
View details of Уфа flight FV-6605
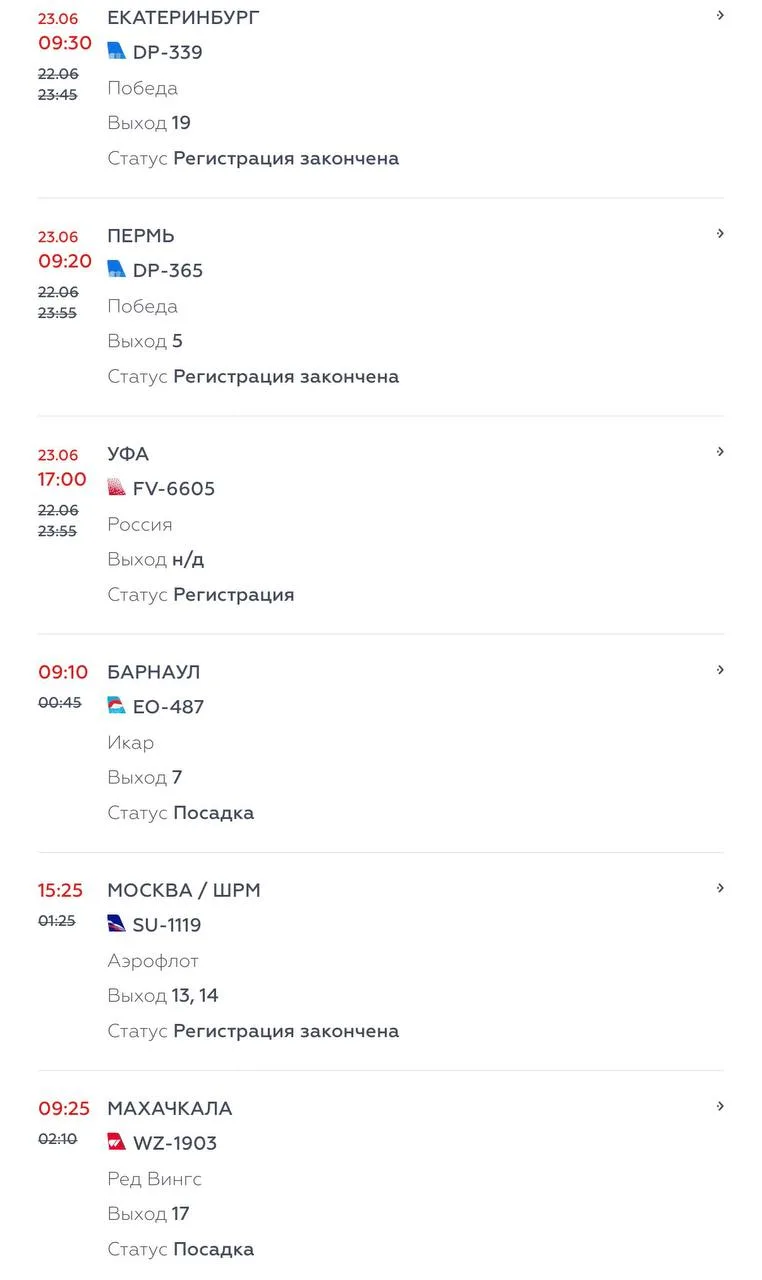(x=380, y=525)
